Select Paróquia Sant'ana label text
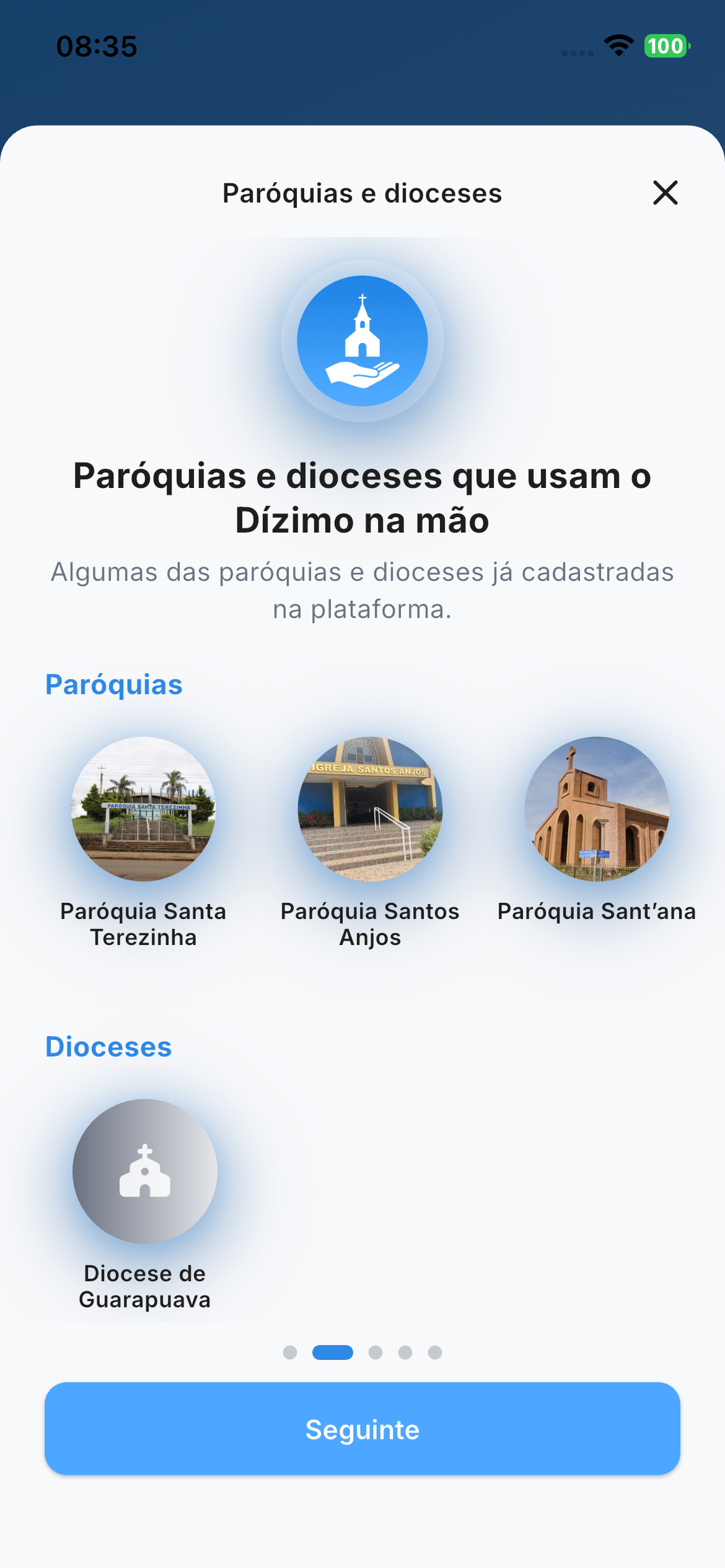The height and width of the screenshot is (1568, 725). (x=597, y=911)
